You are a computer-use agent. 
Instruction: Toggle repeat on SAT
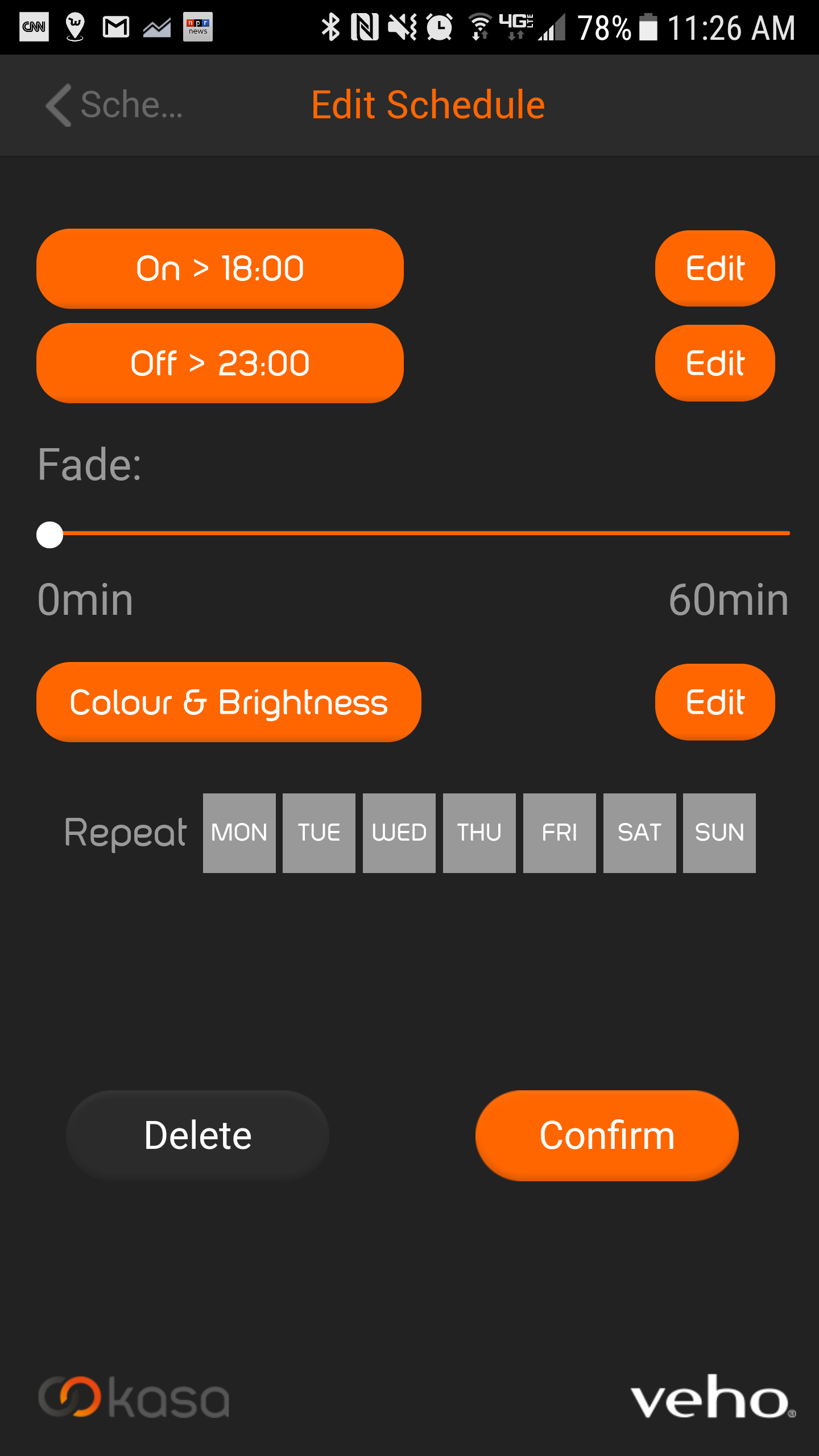pyautogui.click(x=640, y=833)
